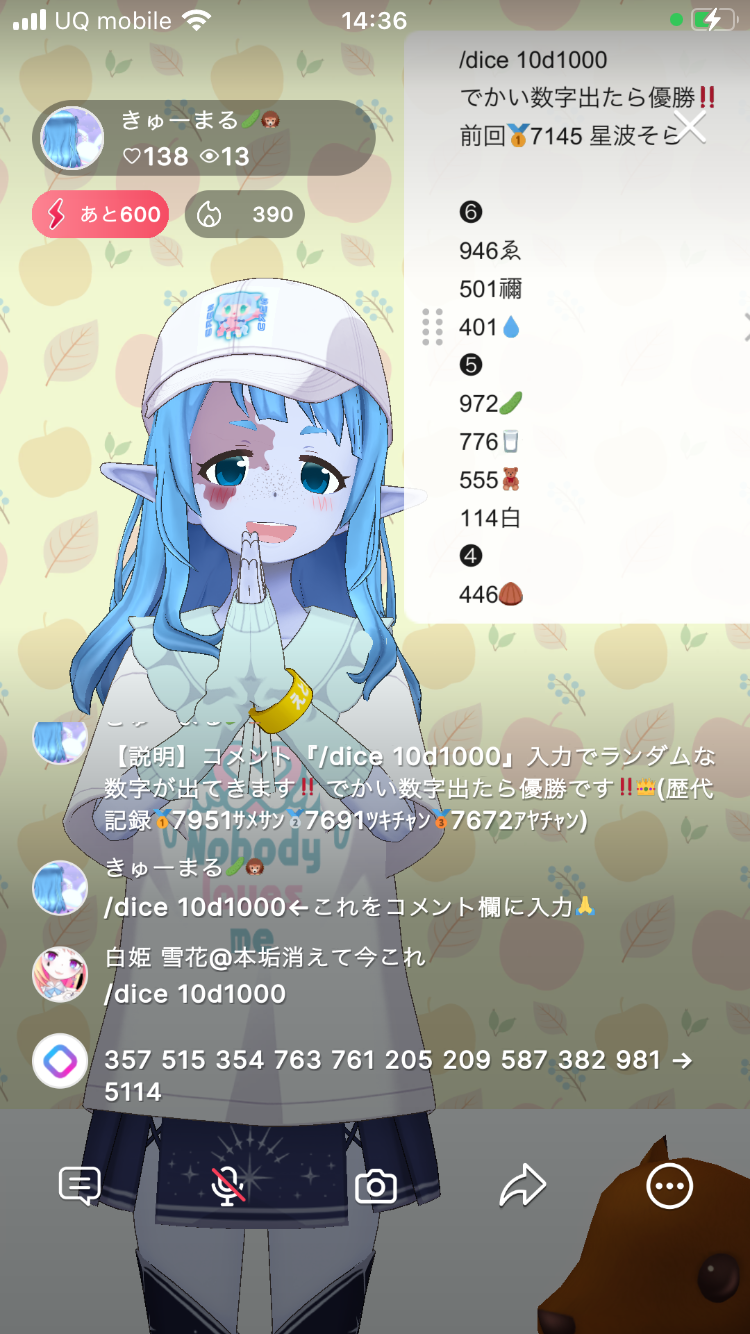This screenshot has width=750, height=1334.
Task: Open the comment input icon
Action: [80, 1186]
